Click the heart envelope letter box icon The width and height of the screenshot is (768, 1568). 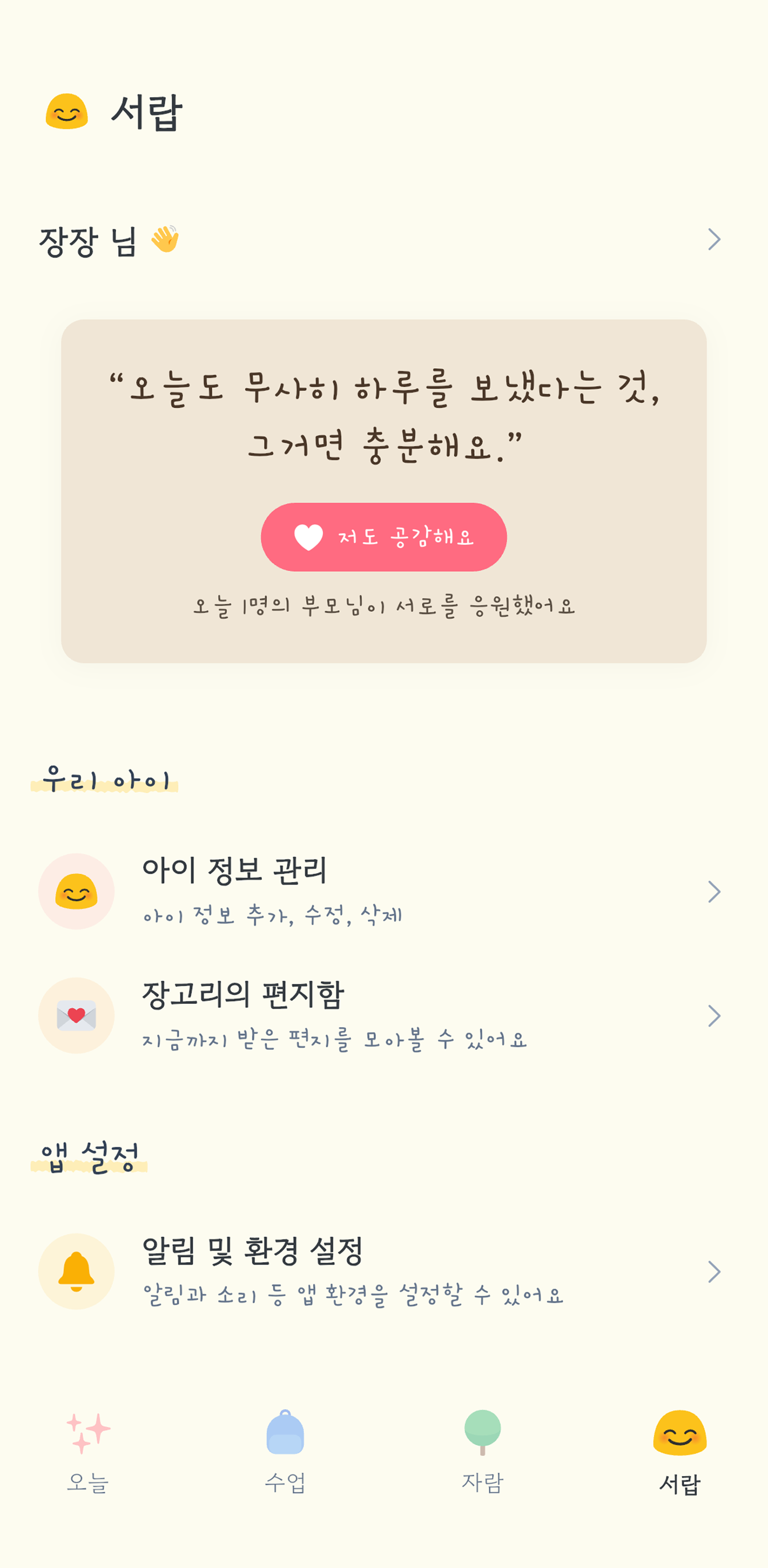[76, 1015]
